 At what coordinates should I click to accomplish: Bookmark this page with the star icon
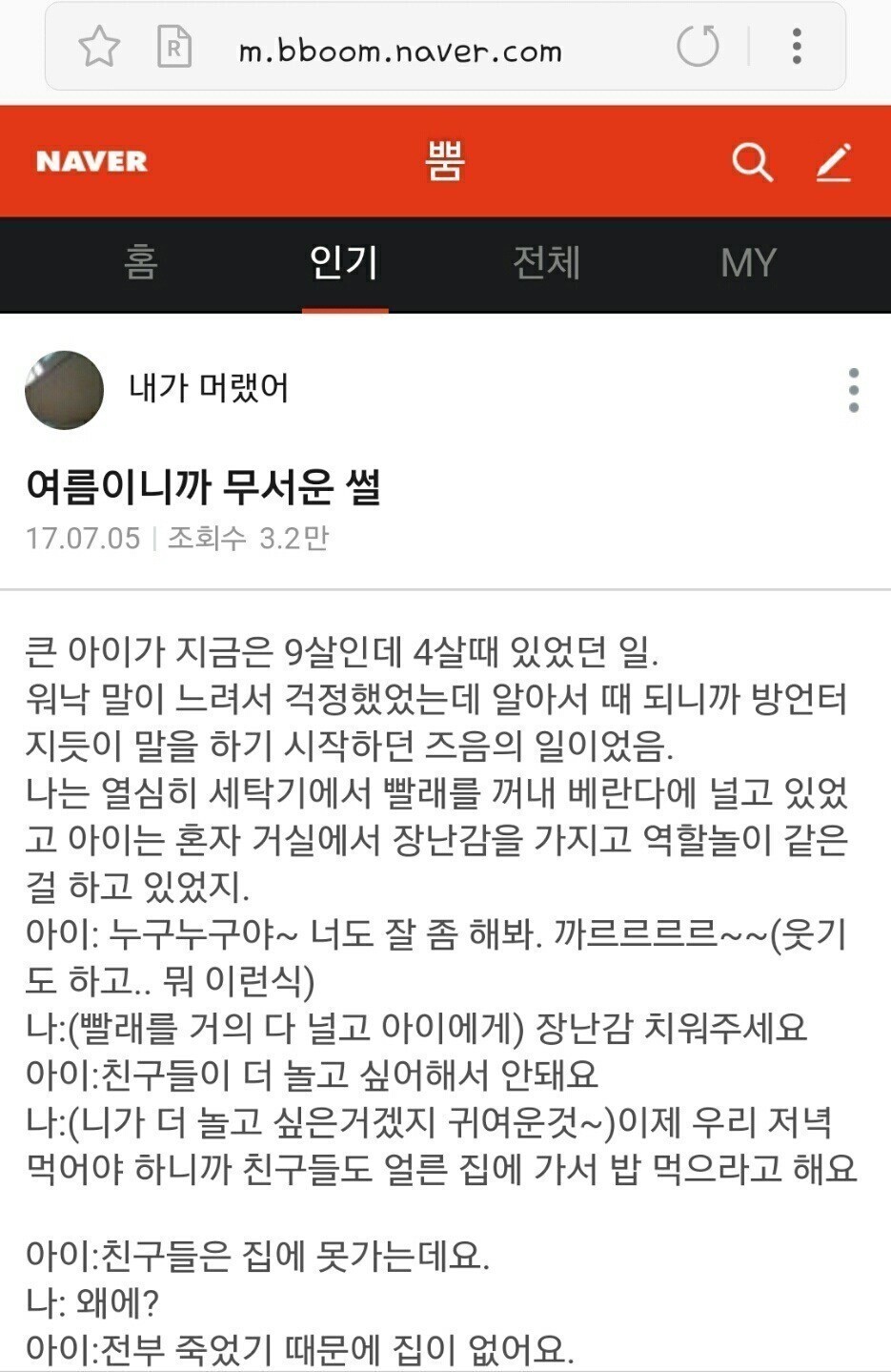[99, 46]
